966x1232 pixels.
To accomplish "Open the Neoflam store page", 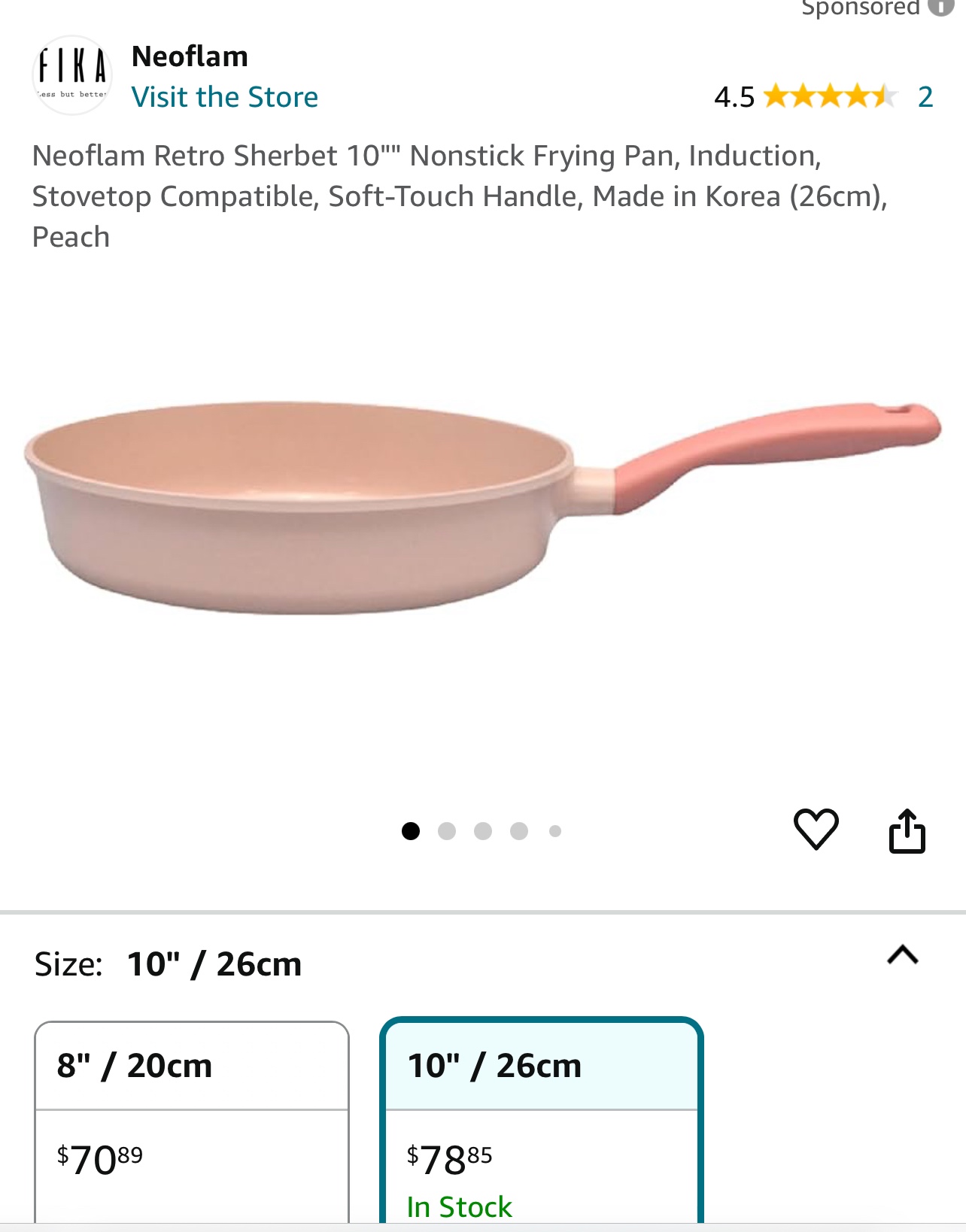I will pyautogui.click(x=190, y=56).
